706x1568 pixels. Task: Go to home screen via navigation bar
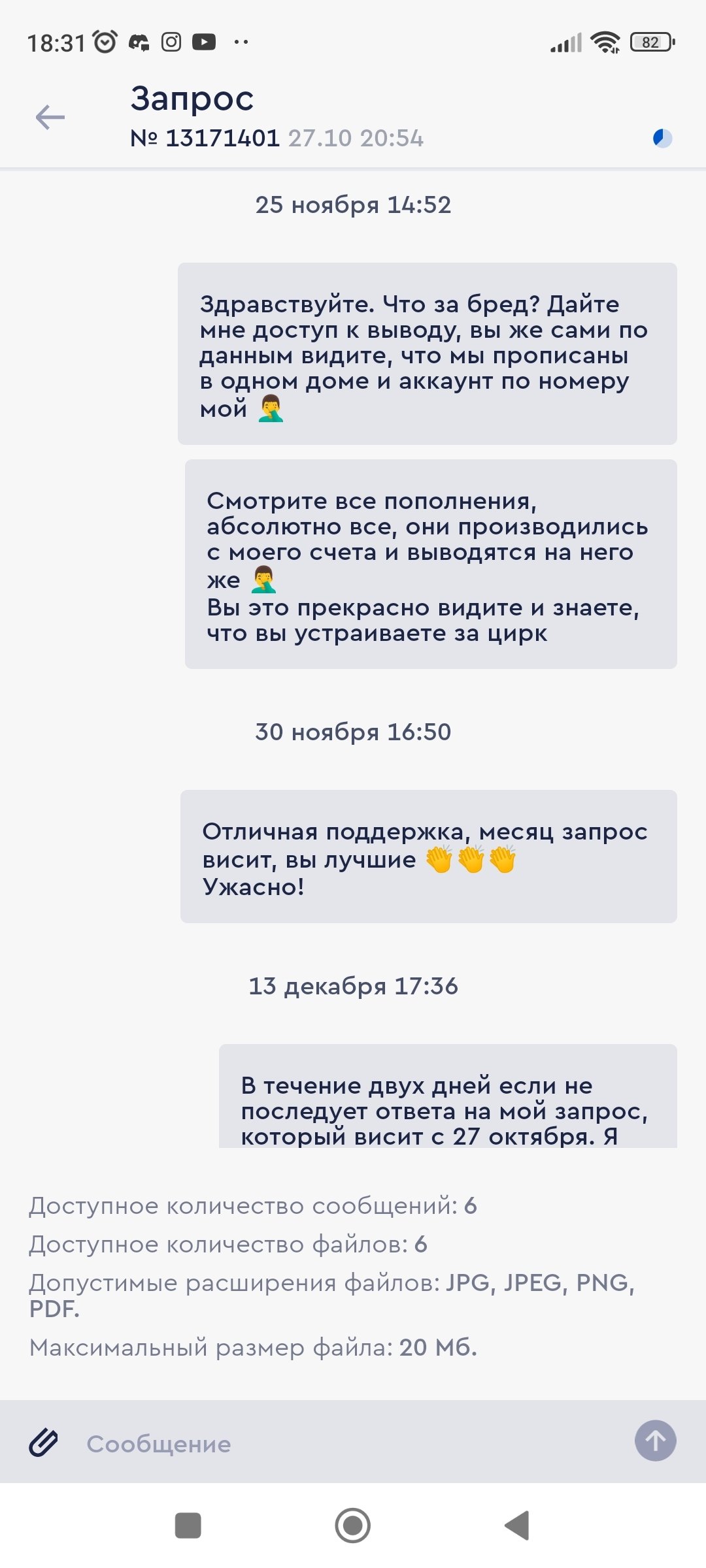352,1526
